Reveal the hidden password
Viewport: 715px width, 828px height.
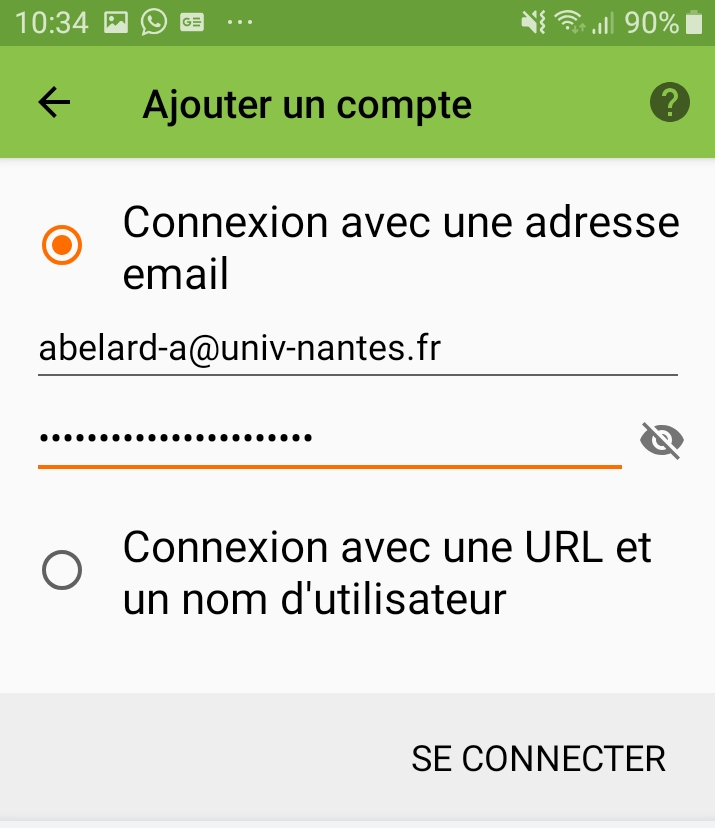(x=661, y=439)
